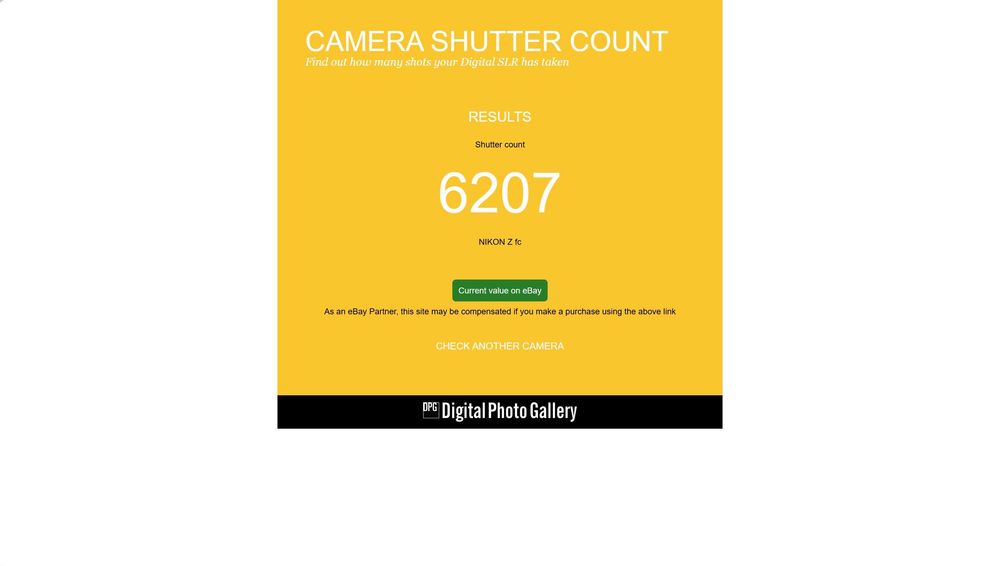Open the Current value on eBay button
Screen dimensions: 1000x566
point(499,291)
